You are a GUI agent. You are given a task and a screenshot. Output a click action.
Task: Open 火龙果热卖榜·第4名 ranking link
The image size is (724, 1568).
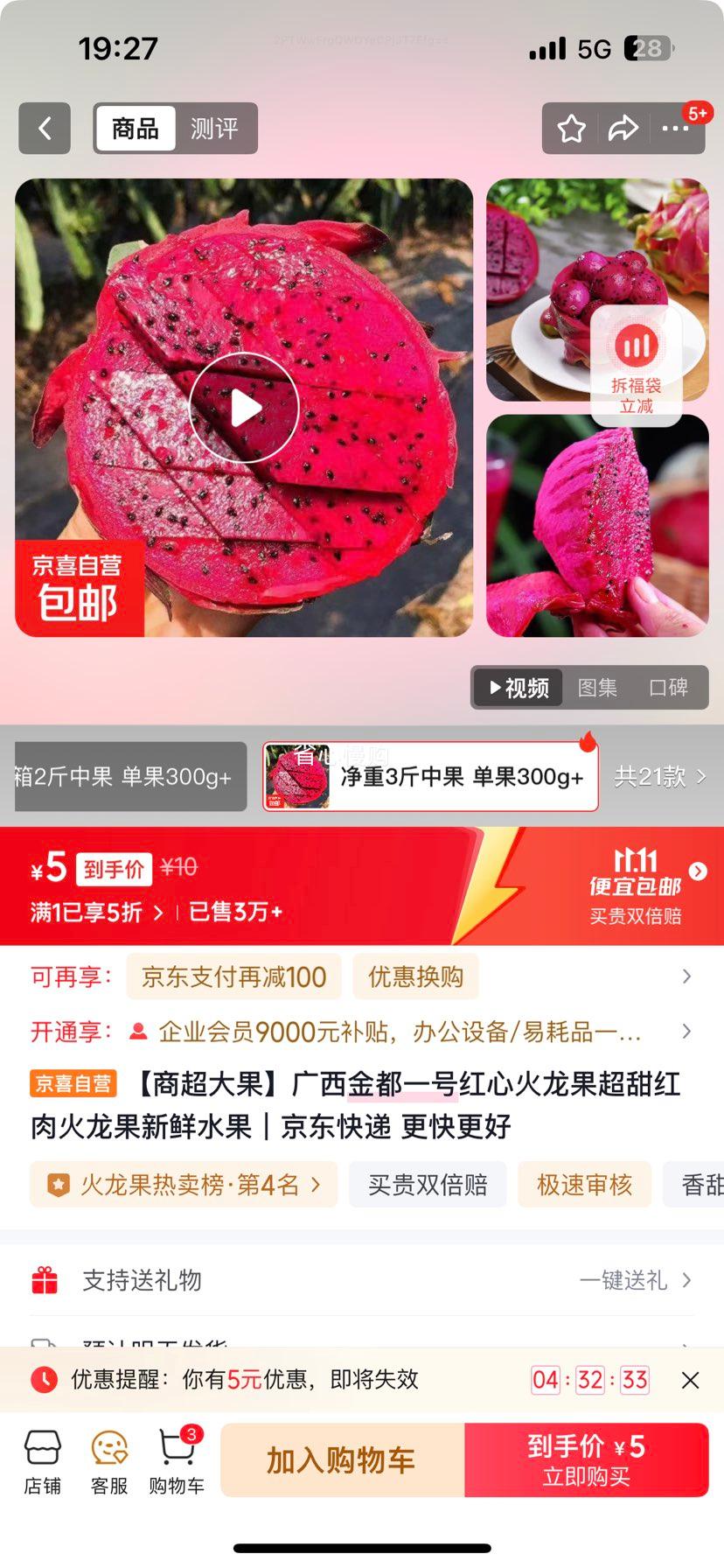pos(183,1184)
